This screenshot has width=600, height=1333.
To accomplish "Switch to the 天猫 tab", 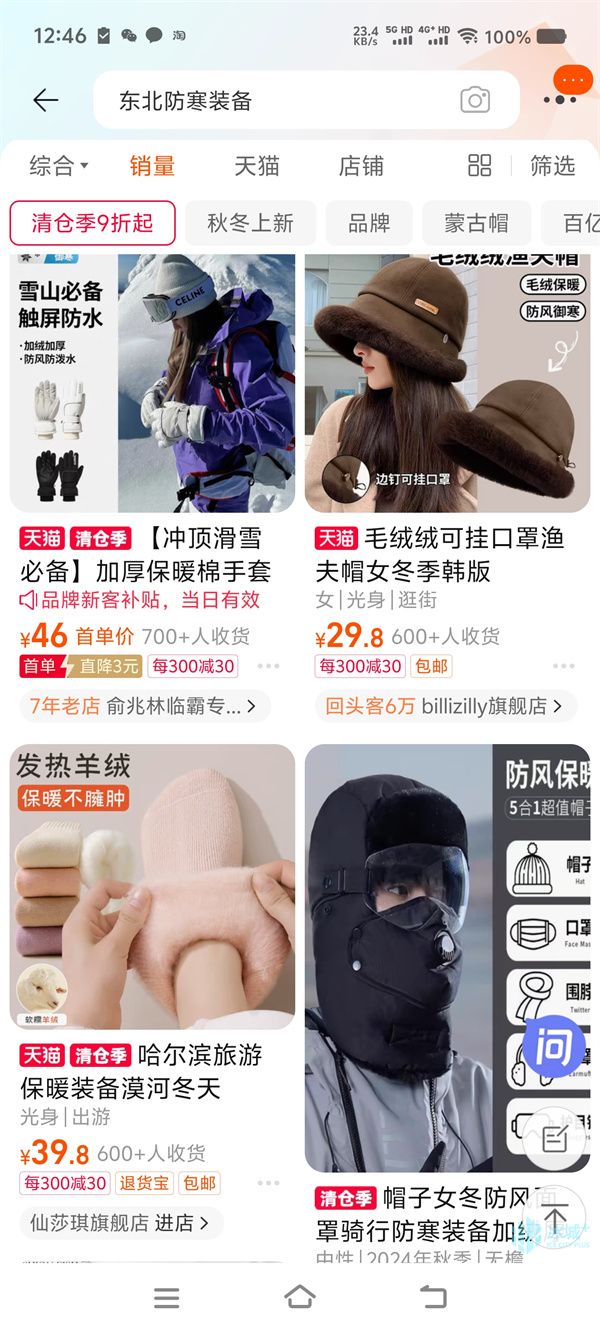I will [x=257, y=166].
